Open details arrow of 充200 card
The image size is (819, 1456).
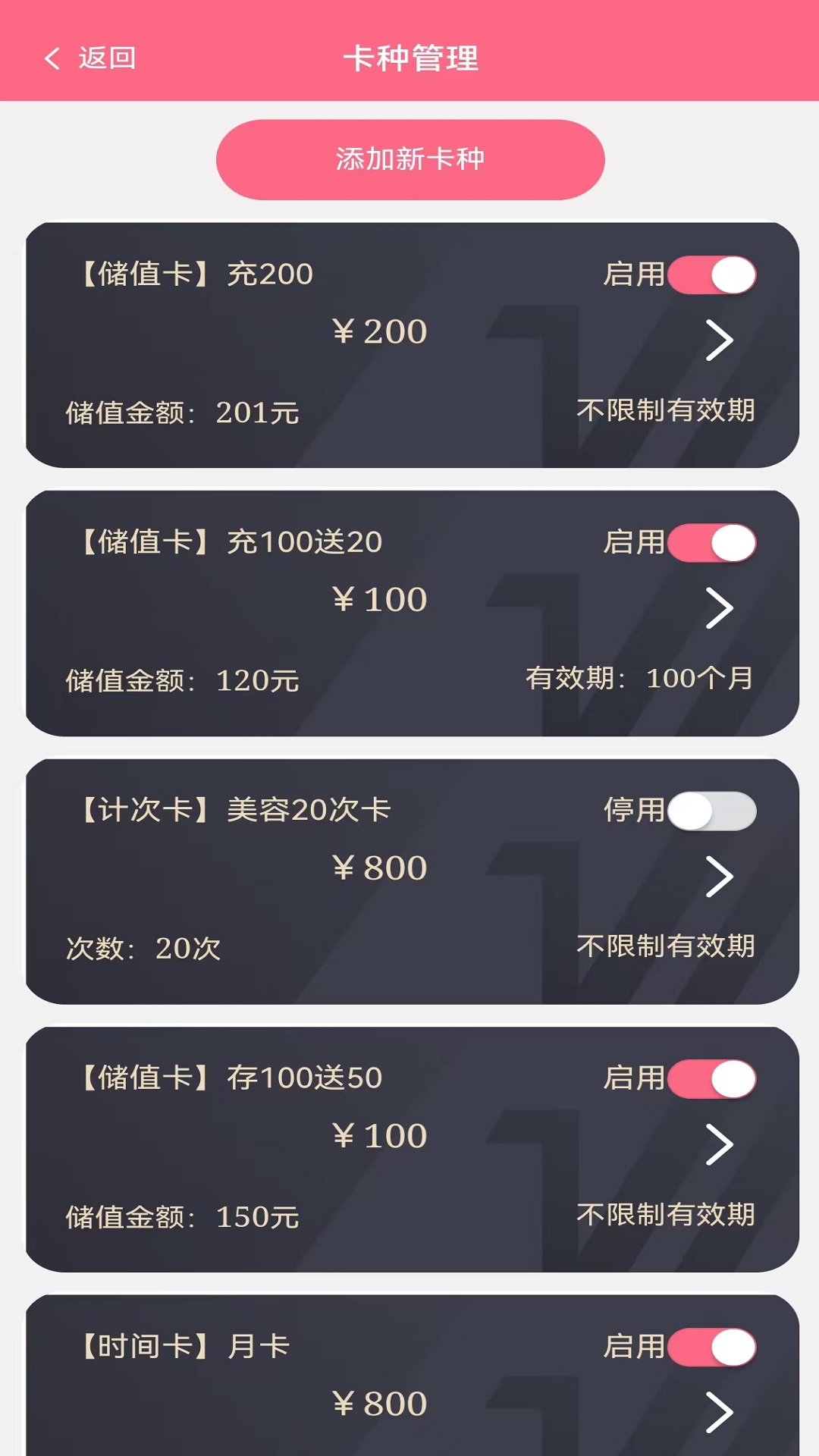coord(719,340)
